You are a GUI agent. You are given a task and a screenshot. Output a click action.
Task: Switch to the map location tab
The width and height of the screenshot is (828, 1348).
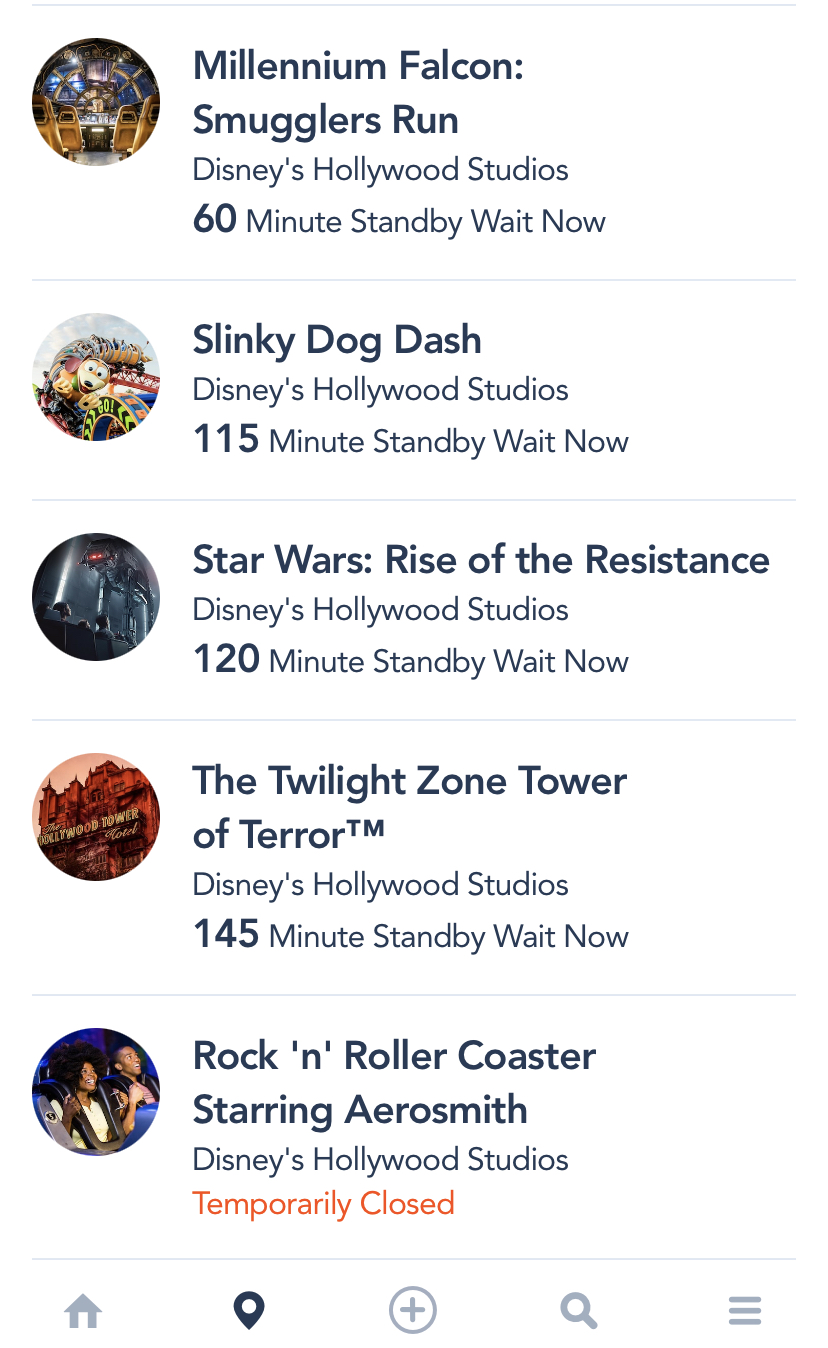(248, 1310)
